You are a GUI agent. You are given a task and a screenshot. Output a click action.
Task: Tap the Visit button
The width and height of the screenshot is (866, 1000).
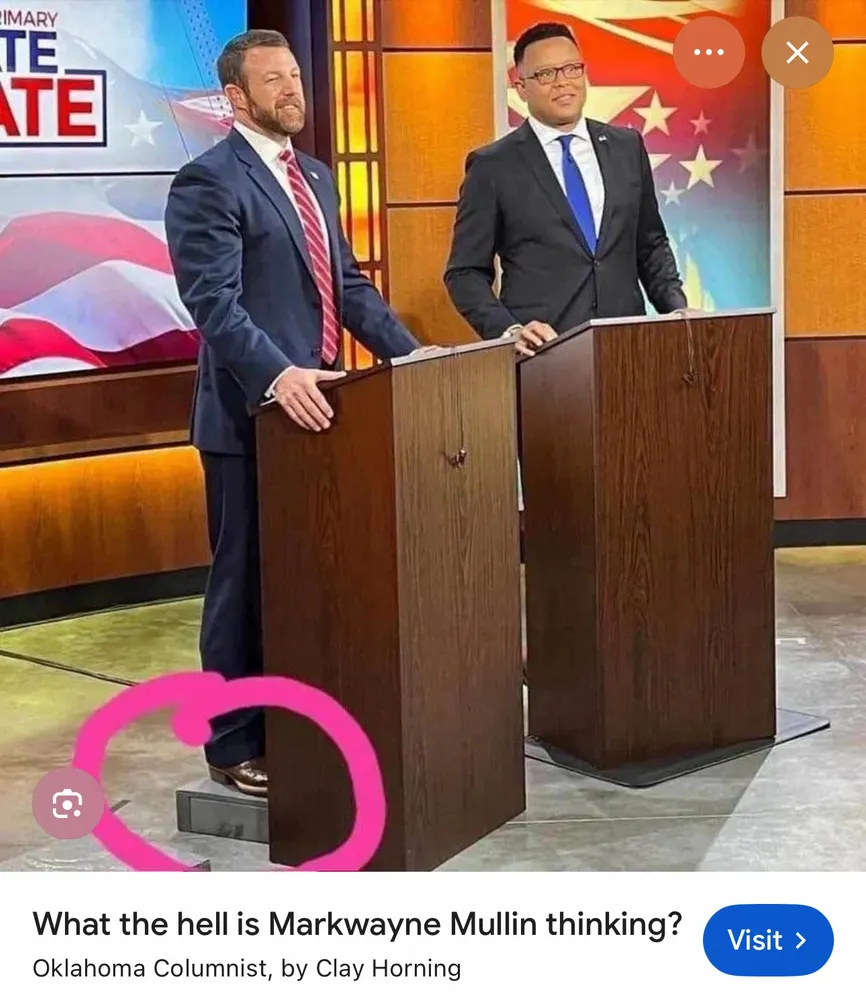(x=767, y=940)
